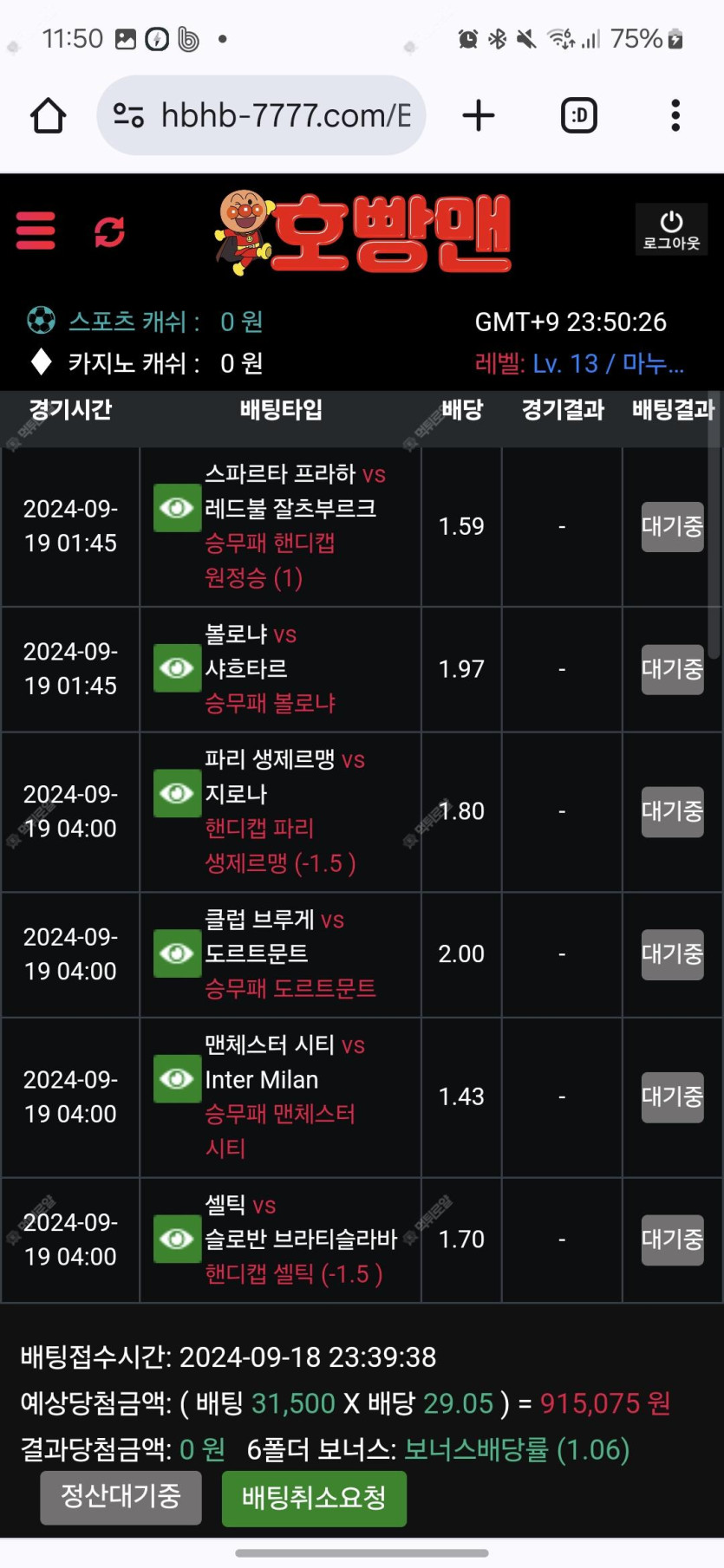Viewport: 724px width, 1568px height.
Task: Tap the red refresh icon
Action: 109,231
